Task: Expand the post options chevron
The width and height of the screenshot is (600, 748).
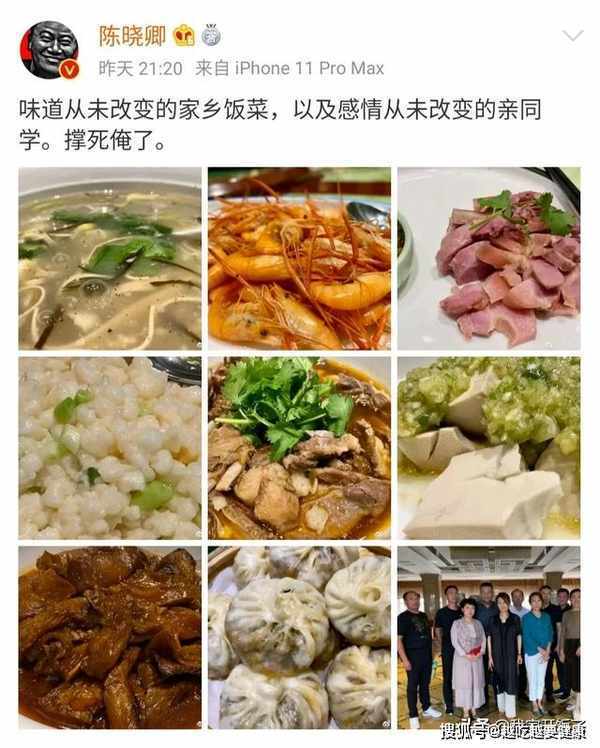Action: click(x=572, y=36)
